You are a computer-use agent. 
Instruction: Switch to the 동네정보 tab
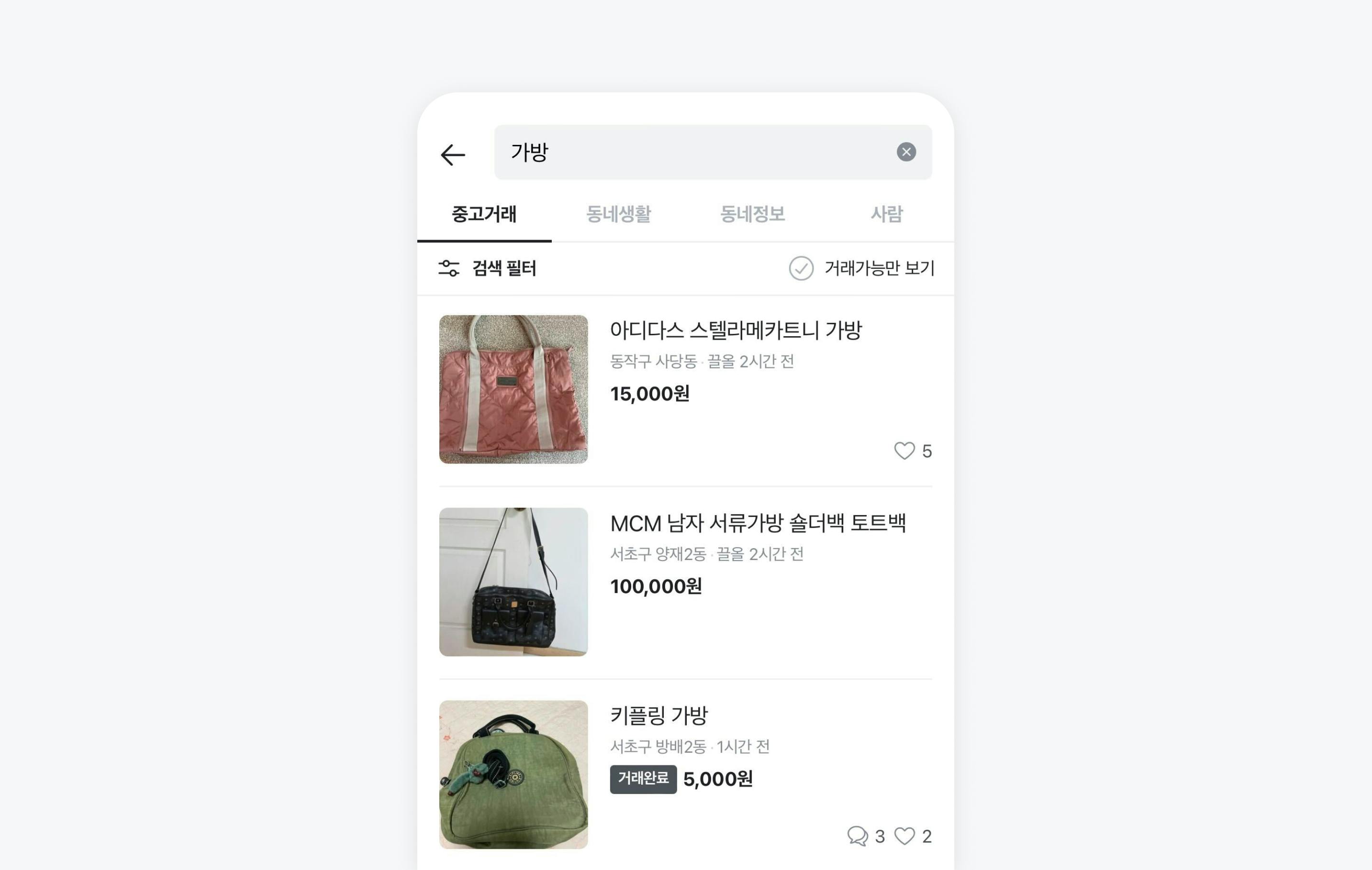pos(752,214)
